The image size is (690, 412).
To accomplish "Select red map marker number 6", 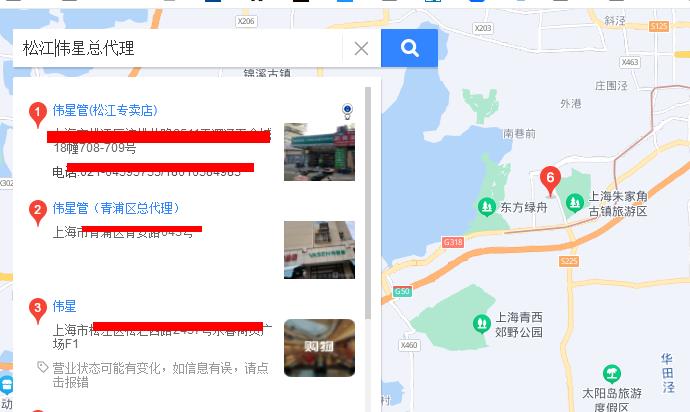I will [549, 180].
